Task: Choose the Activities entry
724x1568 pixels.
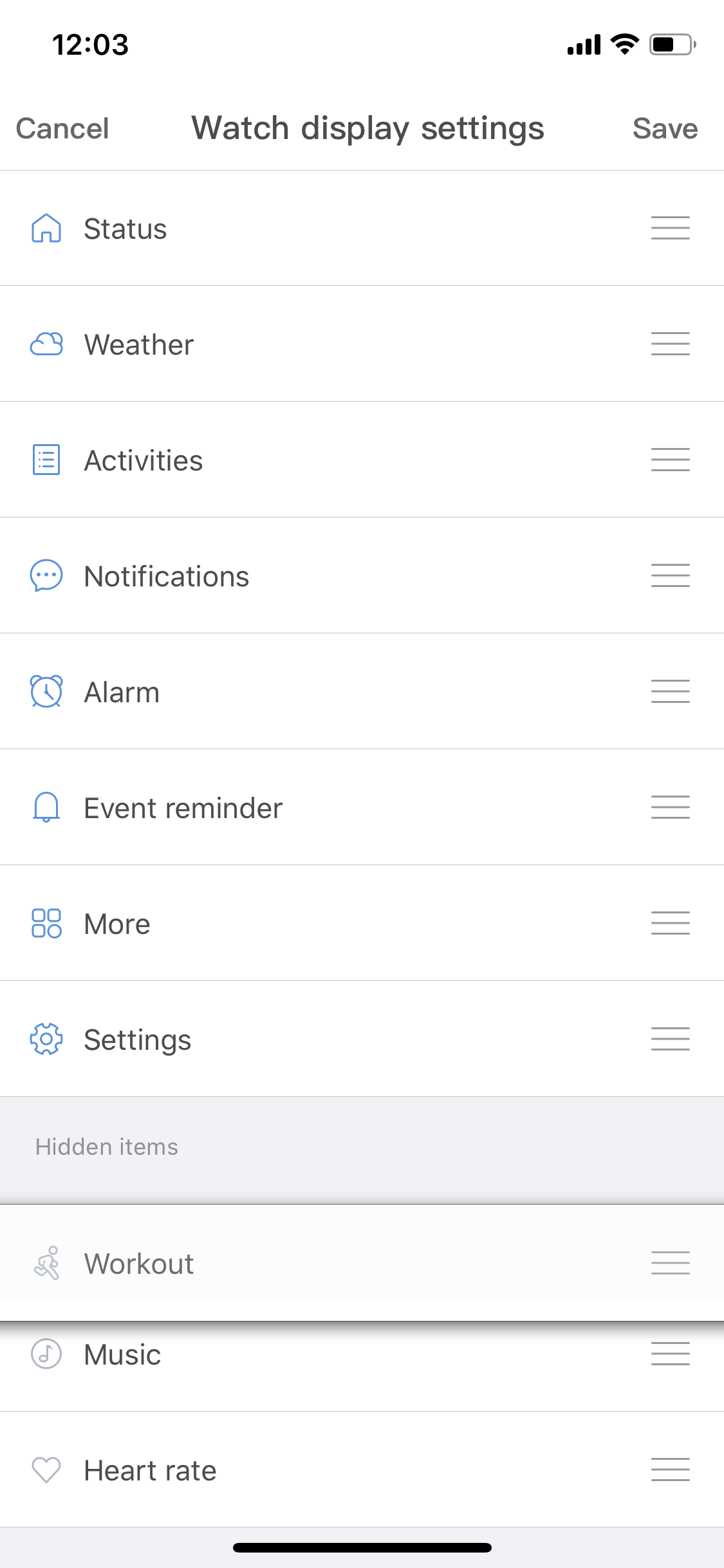Action: 144,461
